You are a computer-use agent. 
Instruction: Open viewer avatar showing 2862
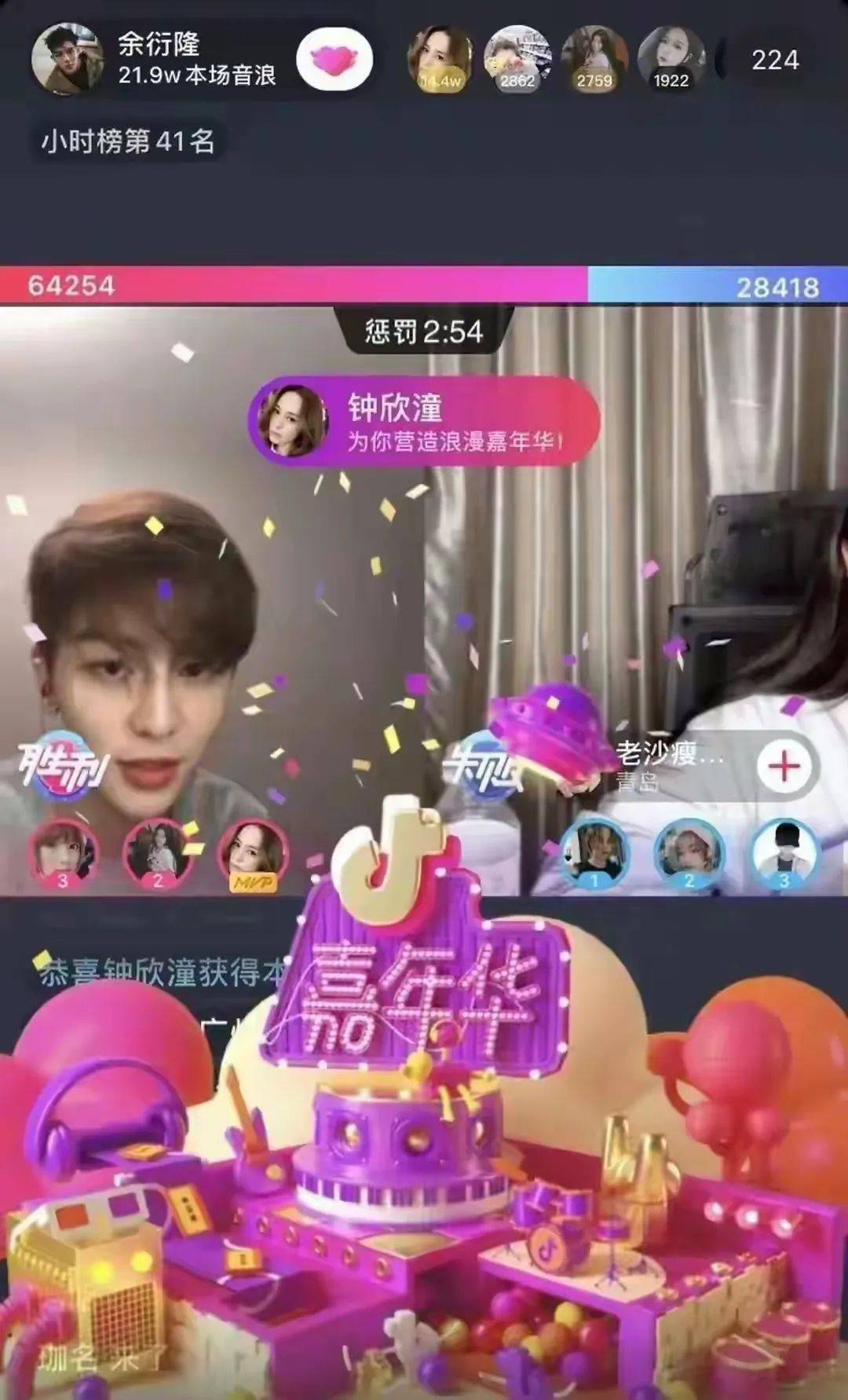(517, 60)
